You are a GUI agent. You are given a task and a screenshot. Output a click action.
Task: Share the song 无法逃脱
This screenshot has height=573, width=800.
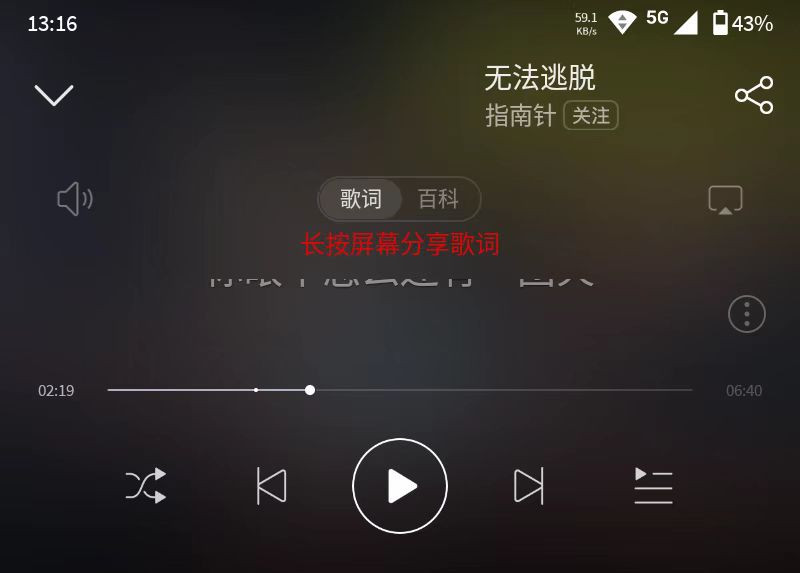tap(754, 95)
